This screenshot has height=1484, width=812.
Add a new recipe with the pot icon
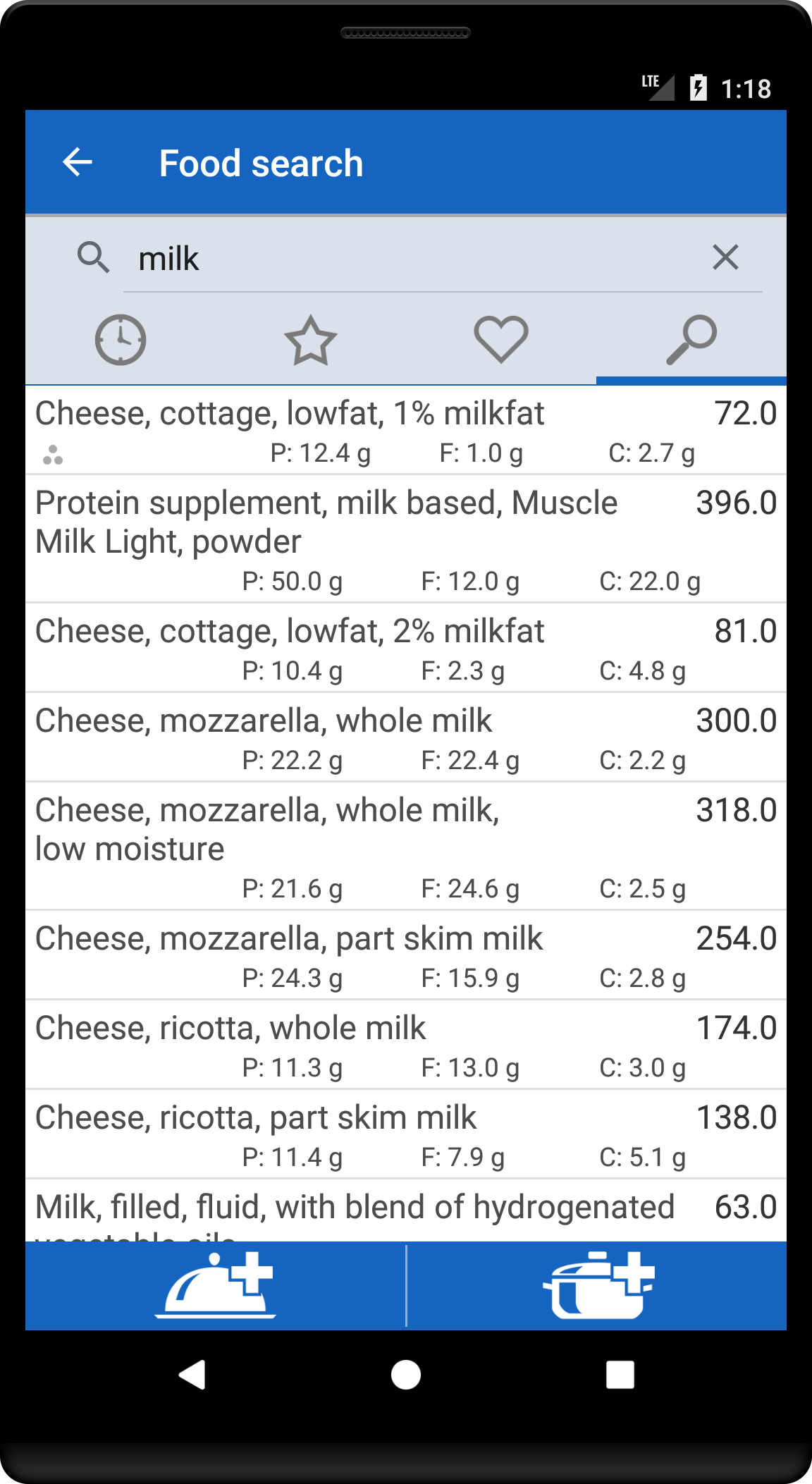(x=597, y=1285)
